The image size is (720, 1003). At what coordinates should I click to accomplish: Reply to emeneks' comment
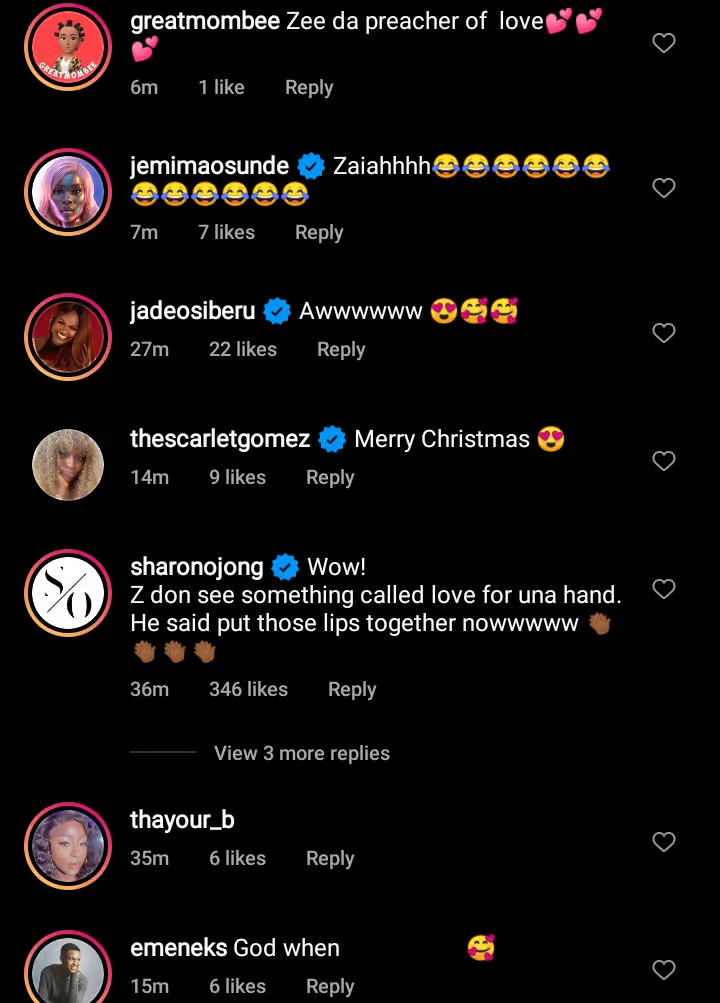(329, 986)
